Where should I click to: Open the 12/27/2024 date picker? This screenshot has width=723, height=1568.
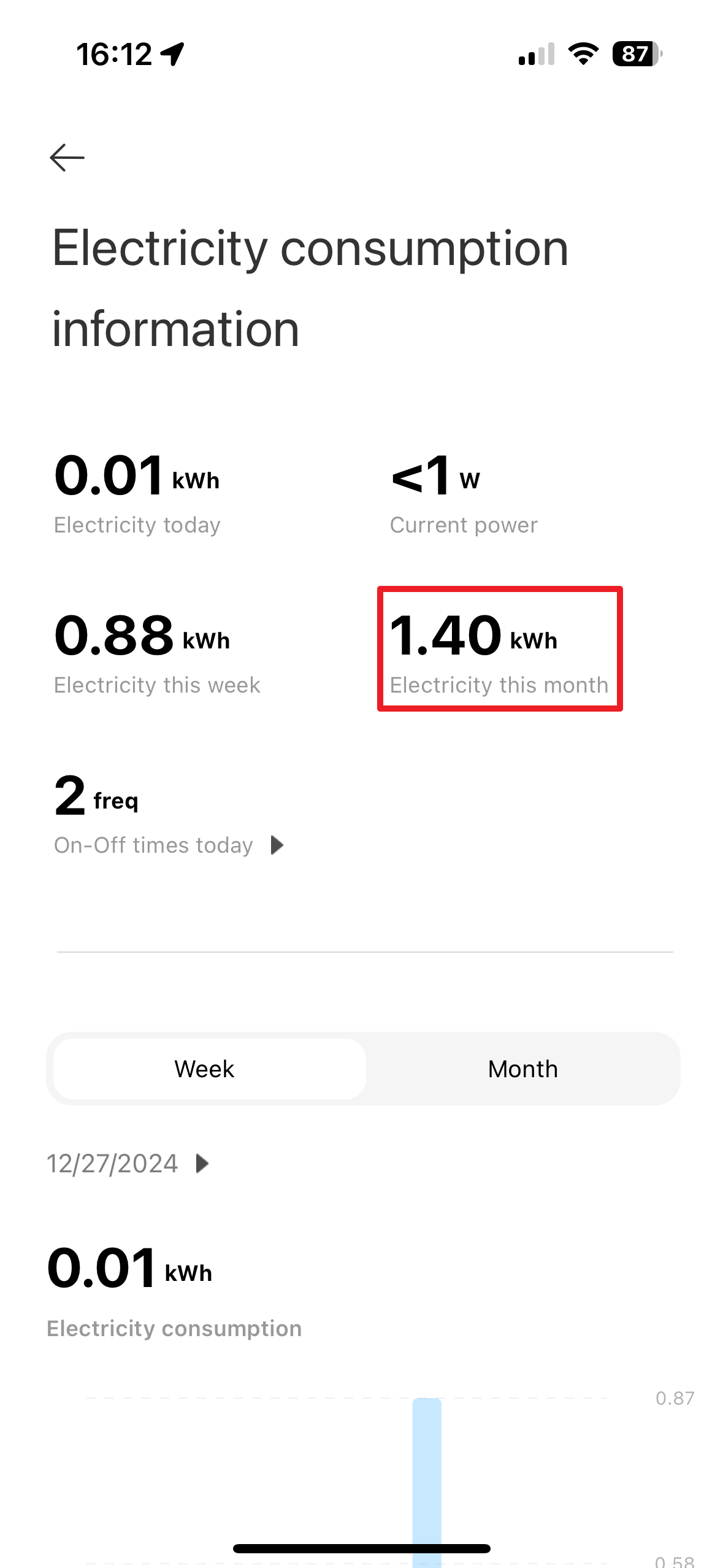tap(128, 1163)
